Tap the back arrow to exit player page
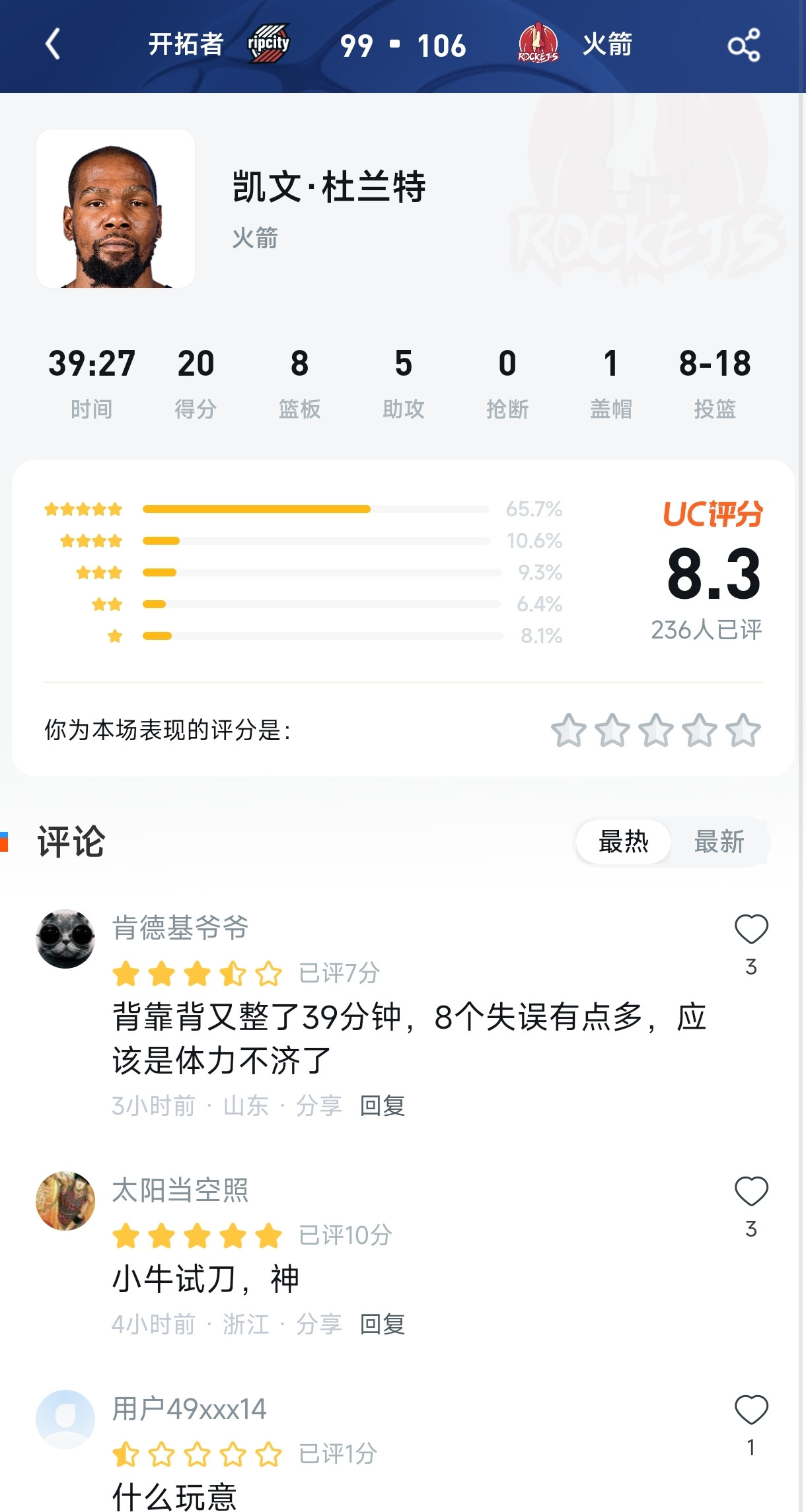This screenshot has width=806, height=1512. pyautogui.click(x=53, y=44)
